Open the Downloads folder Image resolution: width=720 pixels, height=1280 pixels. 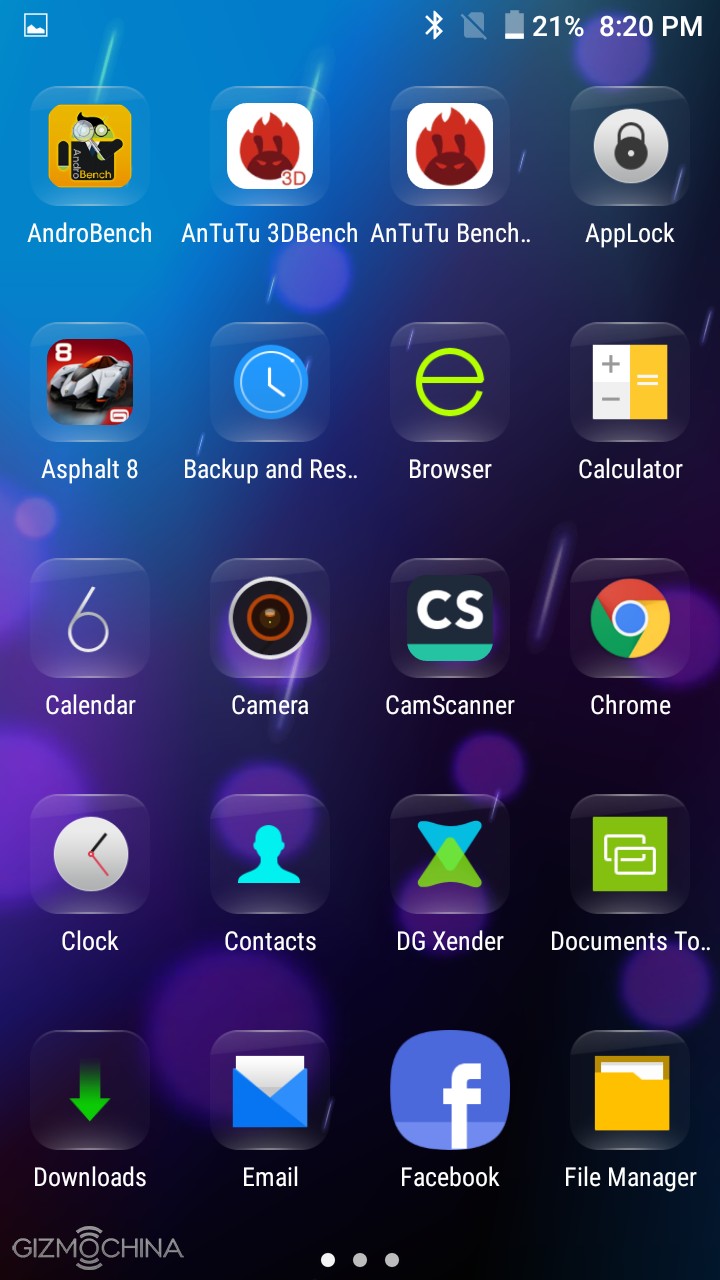pyautogui.click(x=90, y=1090)
